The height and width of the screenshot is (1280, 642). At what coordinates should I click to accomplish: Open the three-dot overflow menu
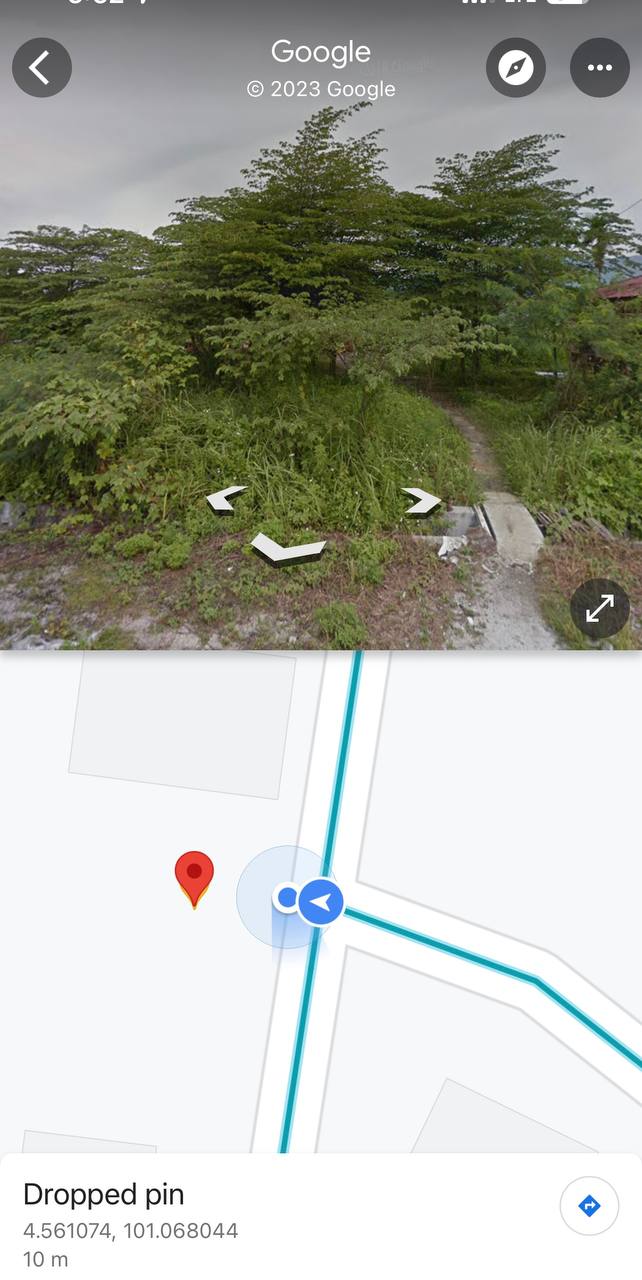tap(599, 68)
